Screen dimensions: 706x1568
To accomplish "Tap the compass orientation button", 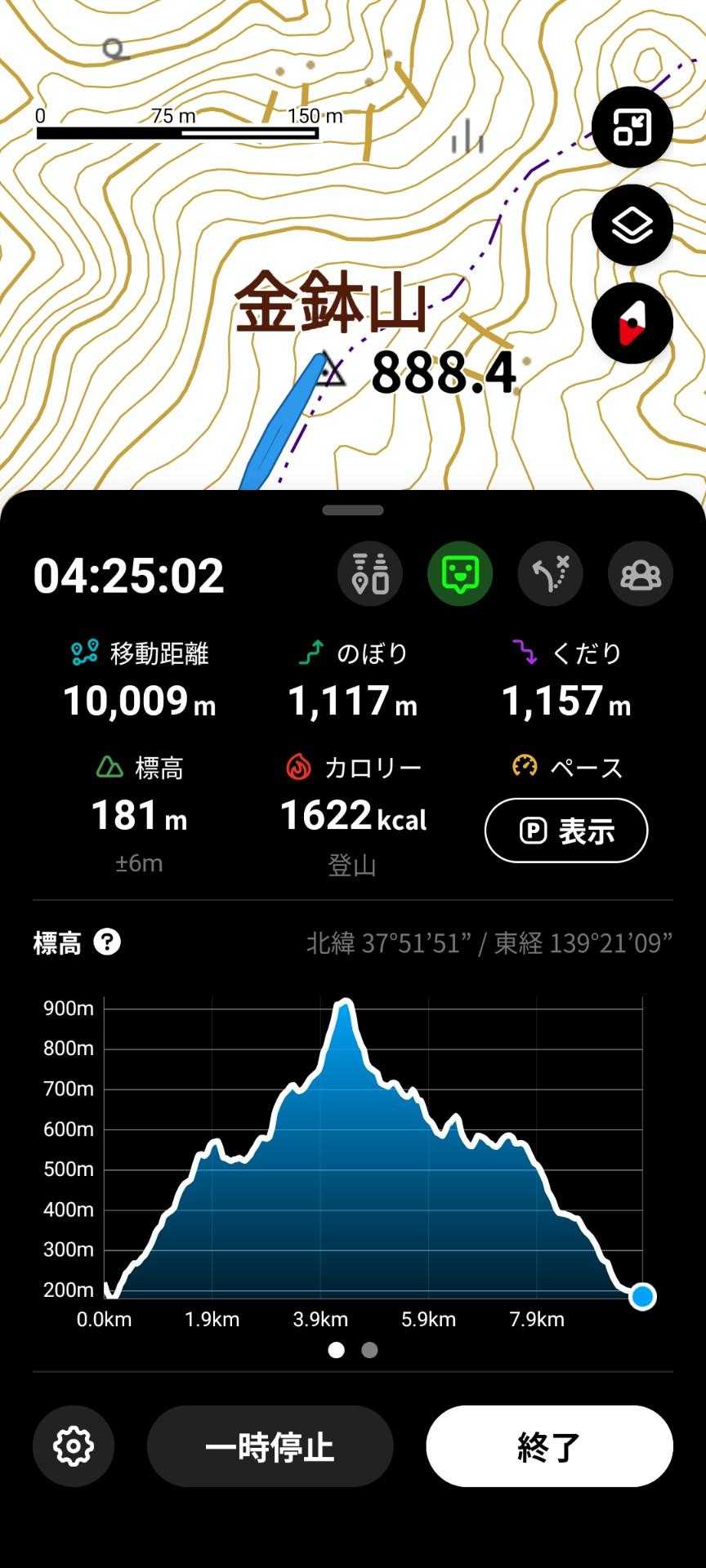I will [632, 323].
